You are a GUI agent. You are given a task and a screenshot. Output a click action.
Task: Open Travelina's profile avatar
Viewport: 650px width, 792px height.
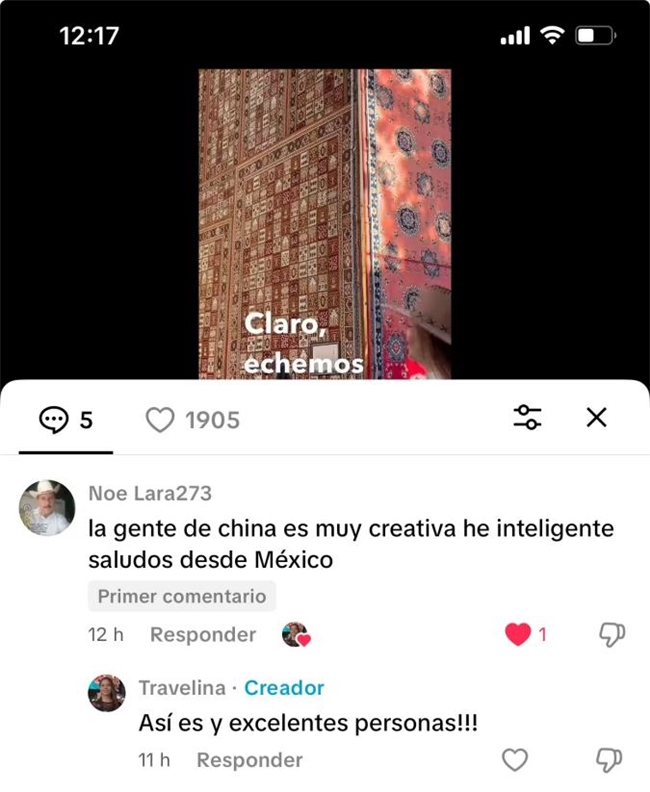click(x=106, y=693)
